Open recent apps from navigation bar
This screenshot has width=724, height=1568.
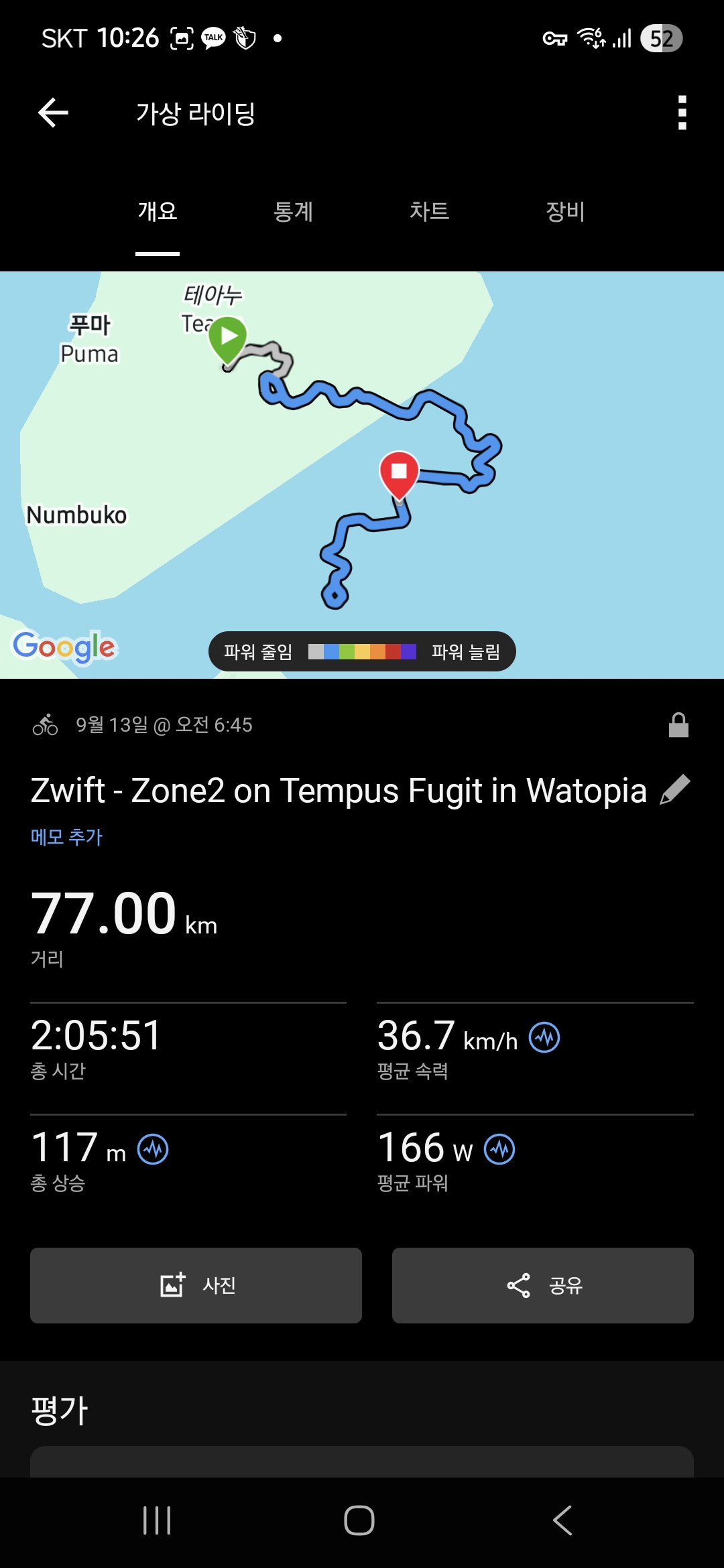click(158, 1520)
